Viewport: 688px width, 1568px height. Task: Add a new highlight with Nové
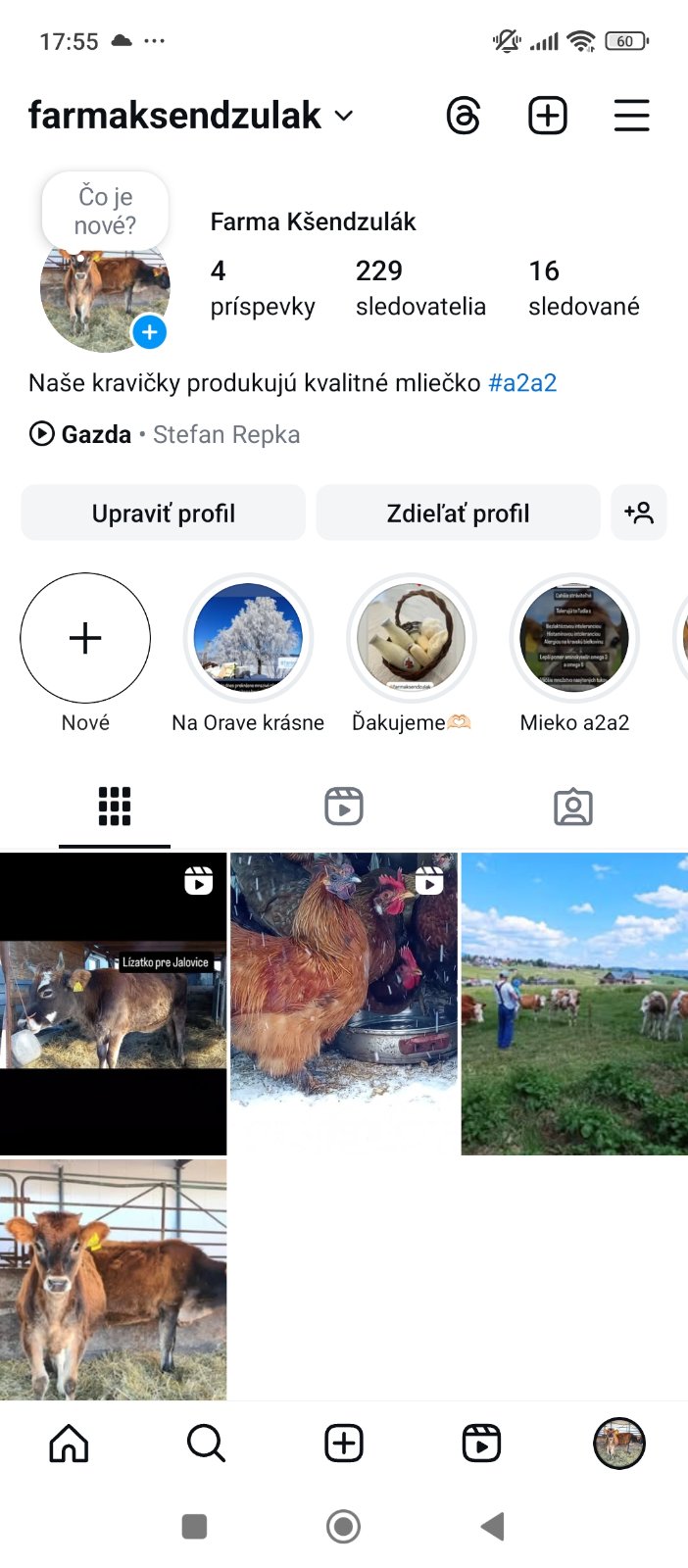pos(85,638)
